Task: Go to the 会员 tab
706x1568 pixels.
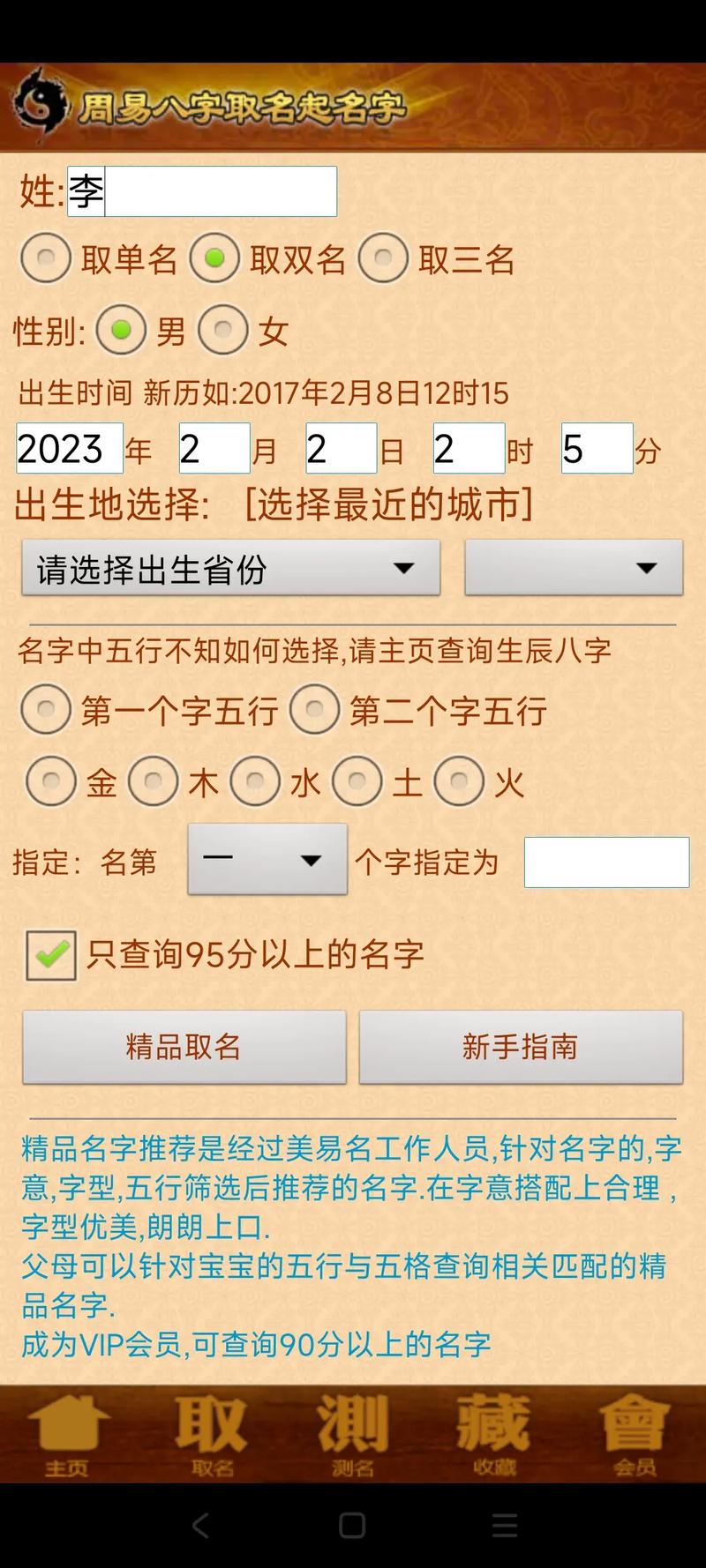Action: pyautogui.click(x=635, y=1433)
